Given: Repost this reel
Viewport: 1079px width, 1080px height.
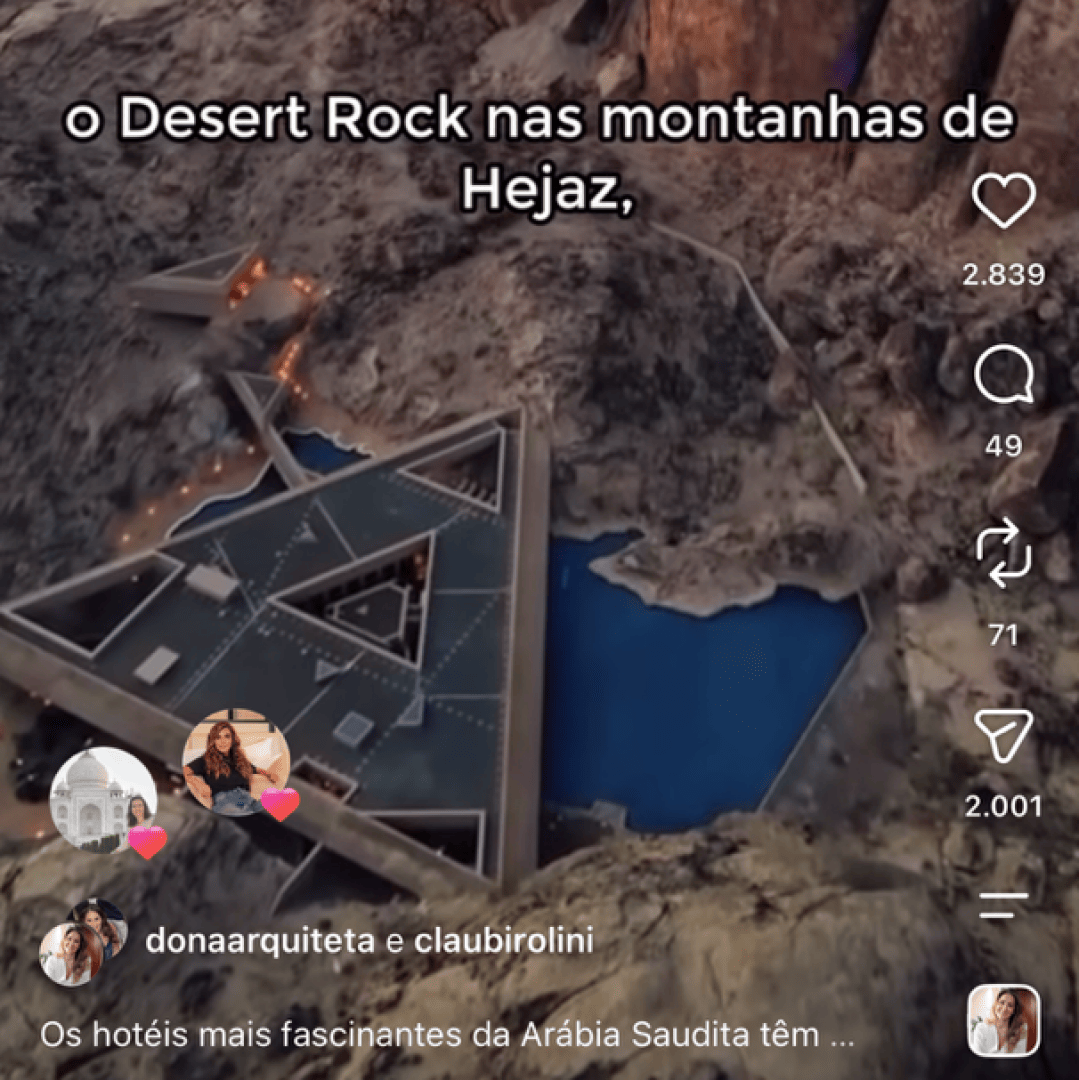Looking at the screenshot, I should 1003,553.
